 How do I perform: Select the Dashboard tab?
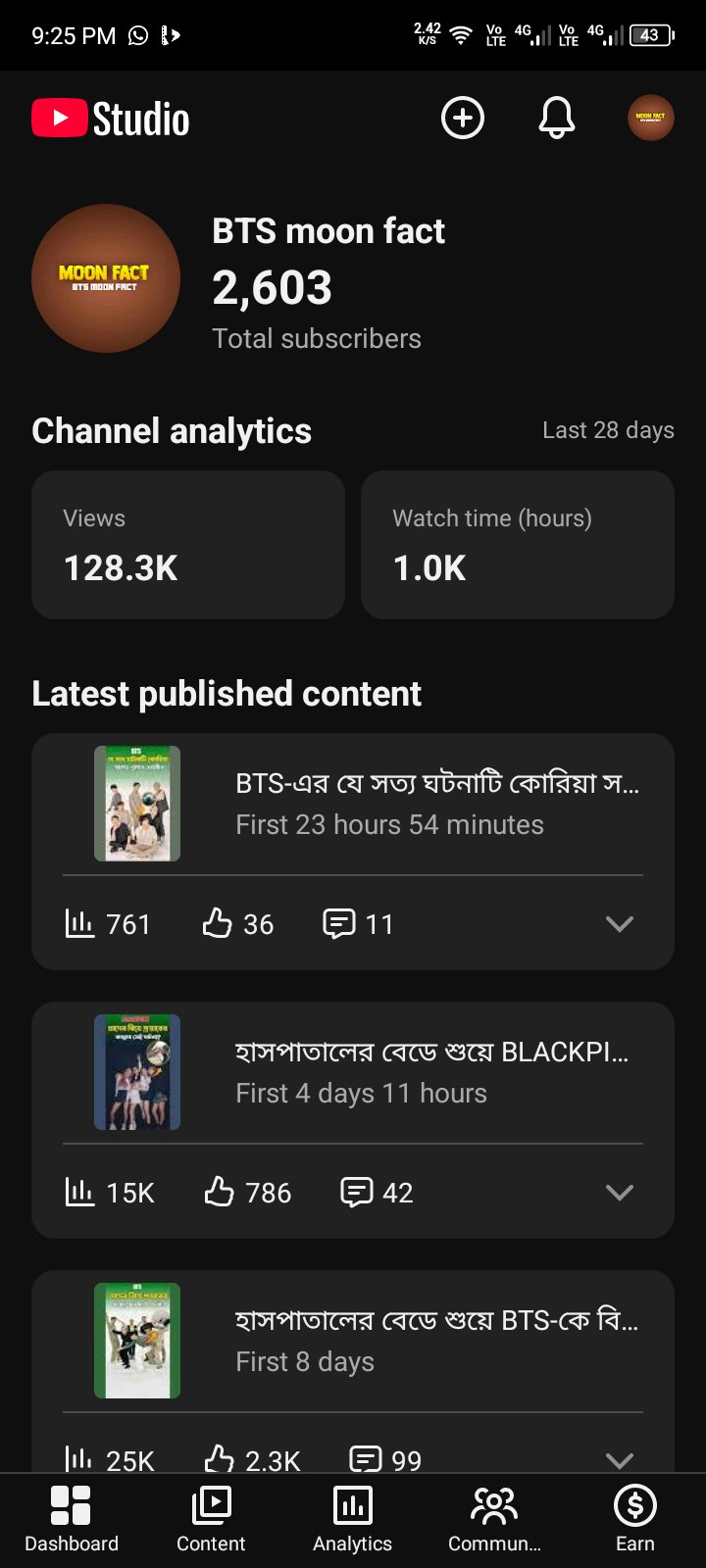tap(71, 1519)
